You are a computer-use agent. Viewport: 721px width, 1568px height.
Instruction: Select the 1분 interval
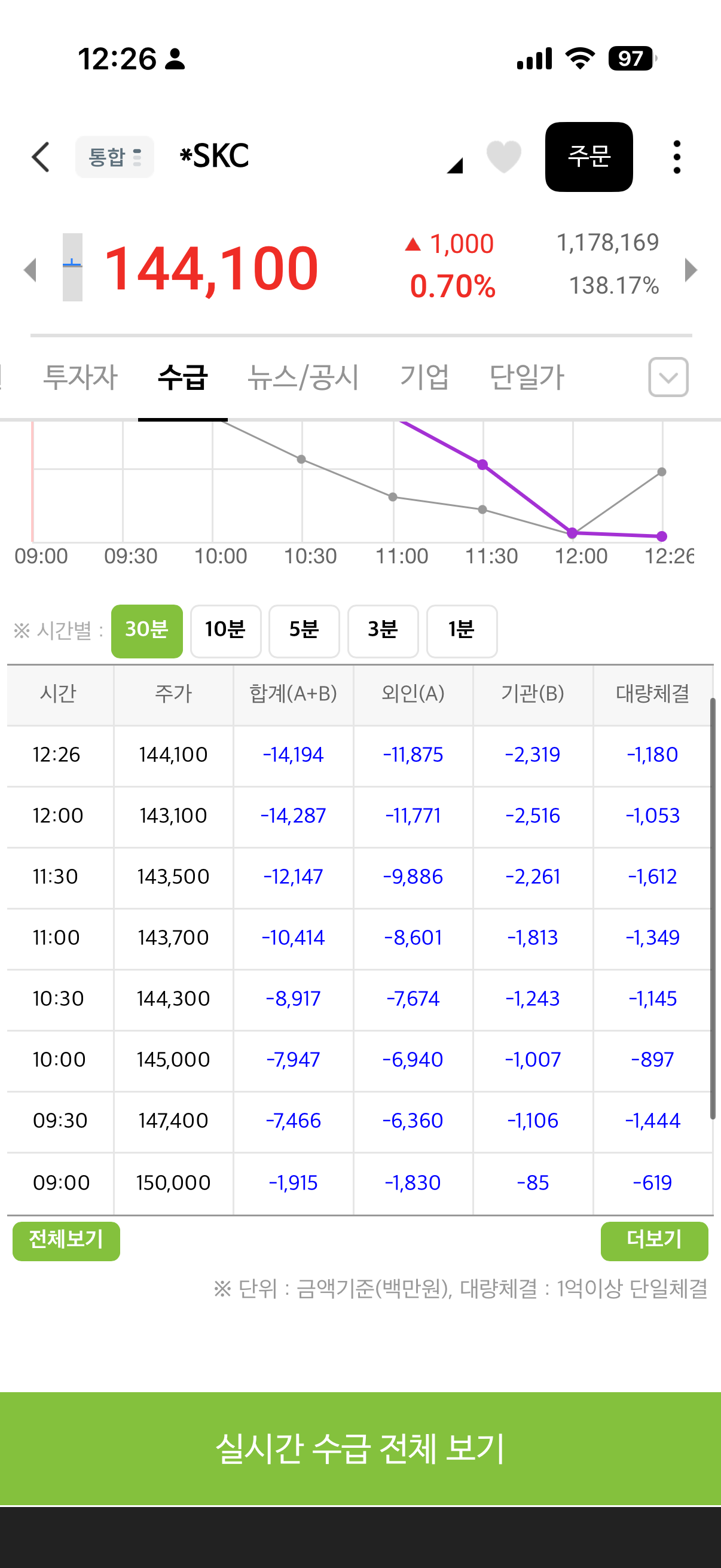pos(462,632)
